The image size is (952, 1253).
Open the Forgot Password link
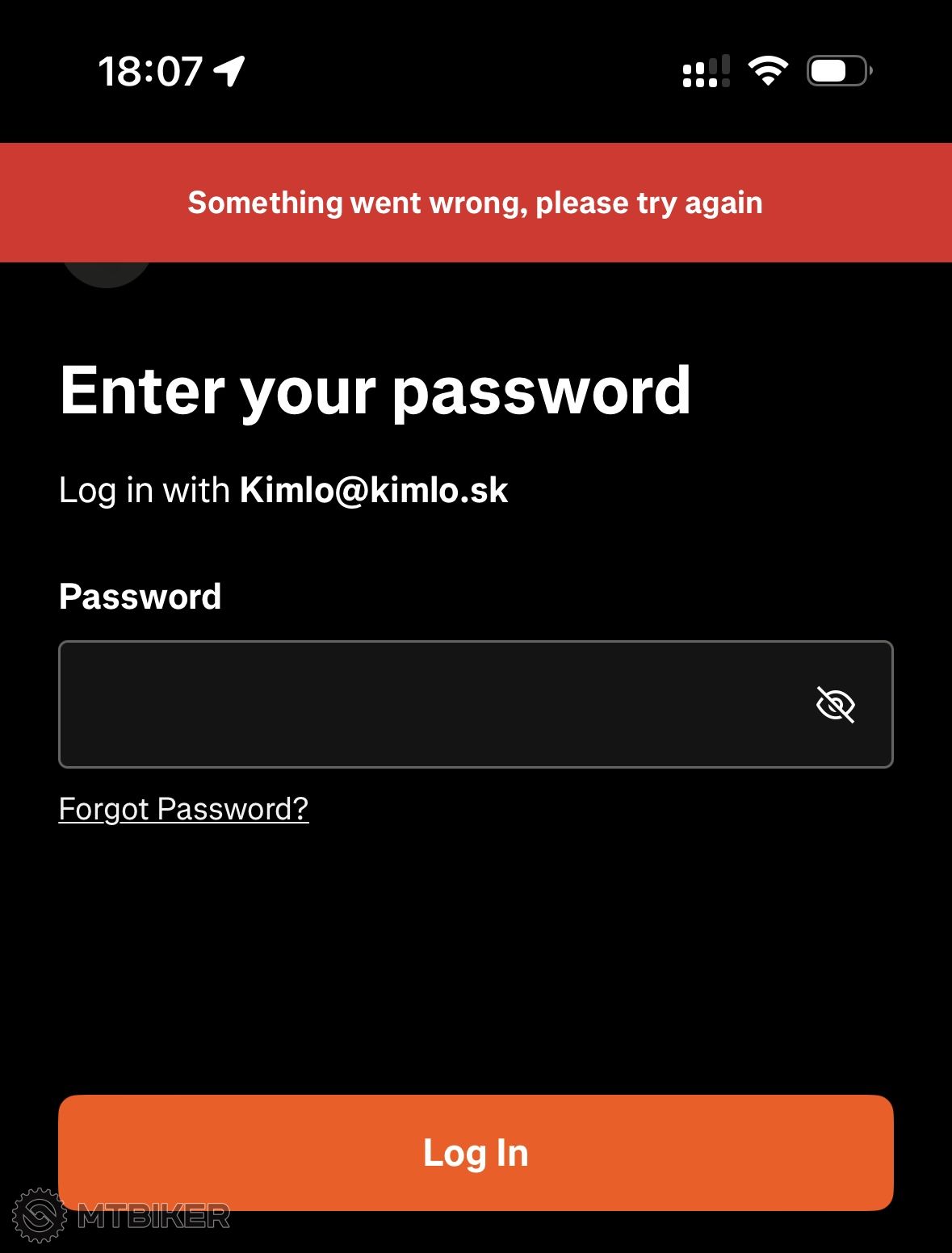coord(183,809)
